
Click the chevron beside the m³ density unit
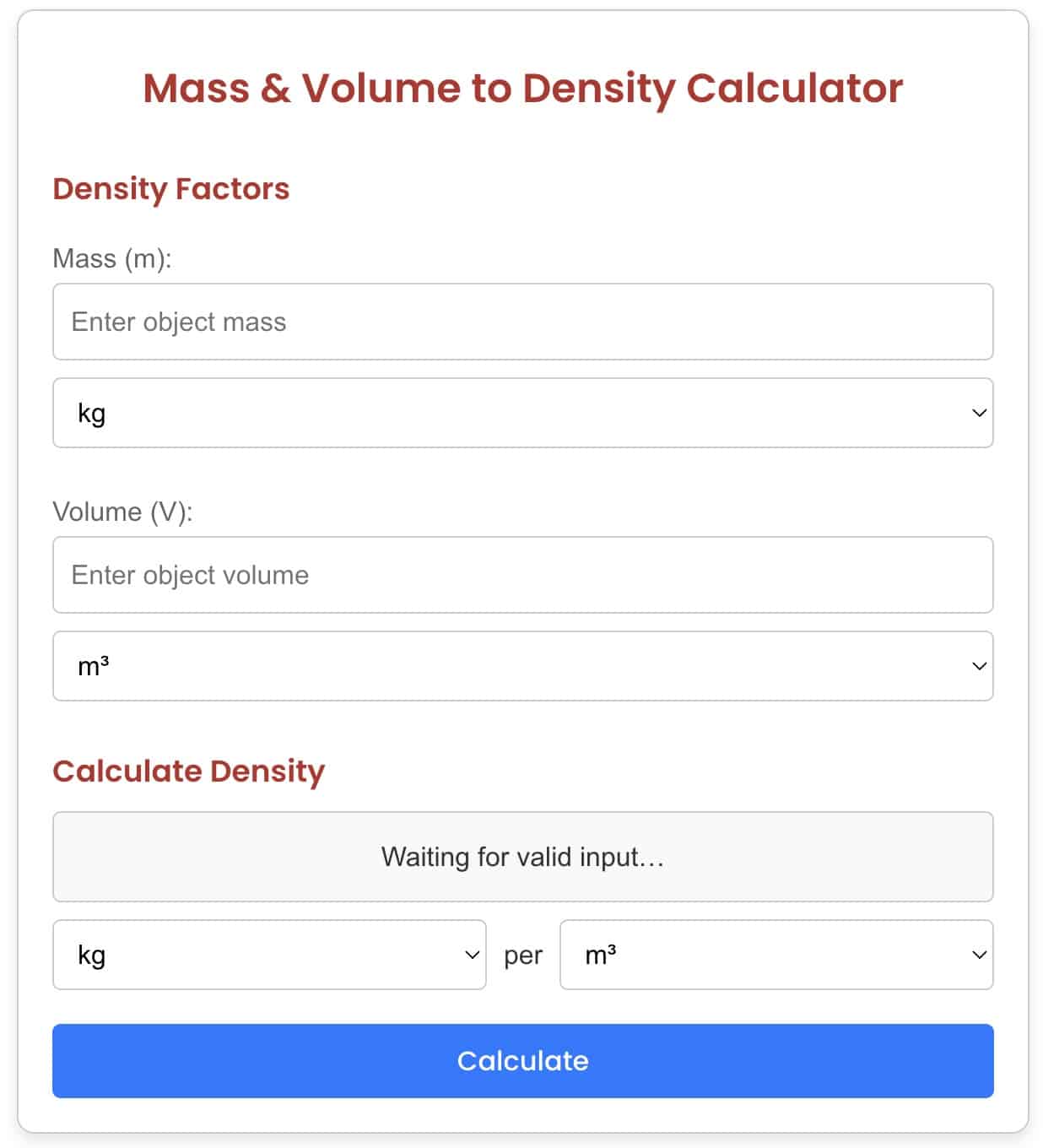978,955
